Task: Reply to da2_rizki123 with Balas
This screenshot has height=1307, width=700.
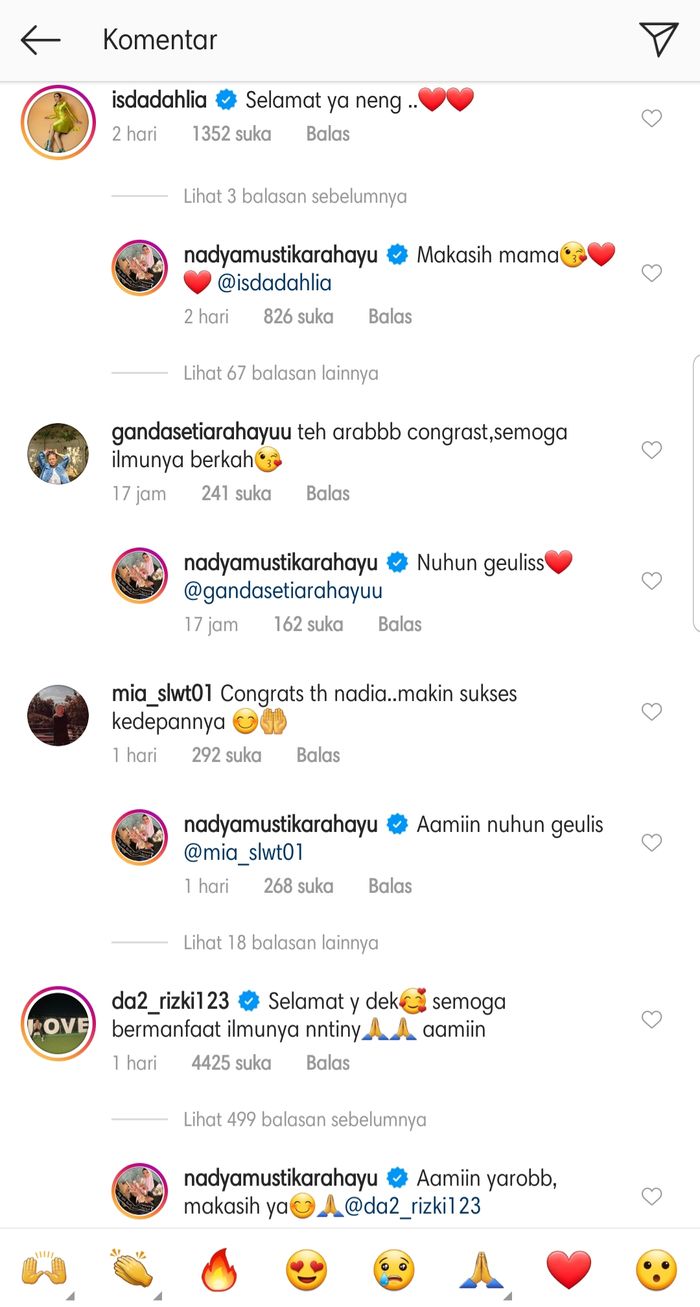Action: pyautogui.click(x=327, y=1063)
